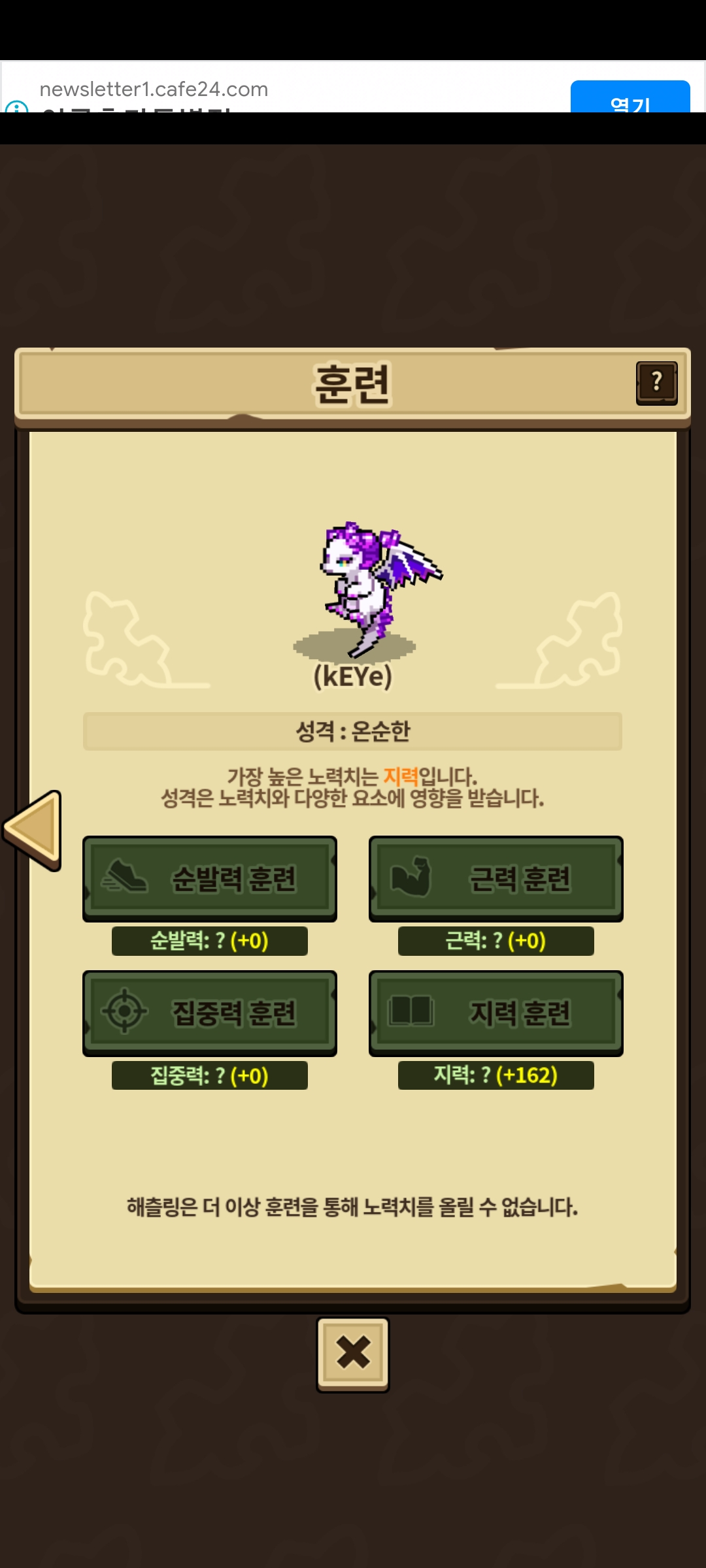This screenshot has width=706, height=1568.
Task: Go to the previous dragon with left arrow
Action: (33, 830)
